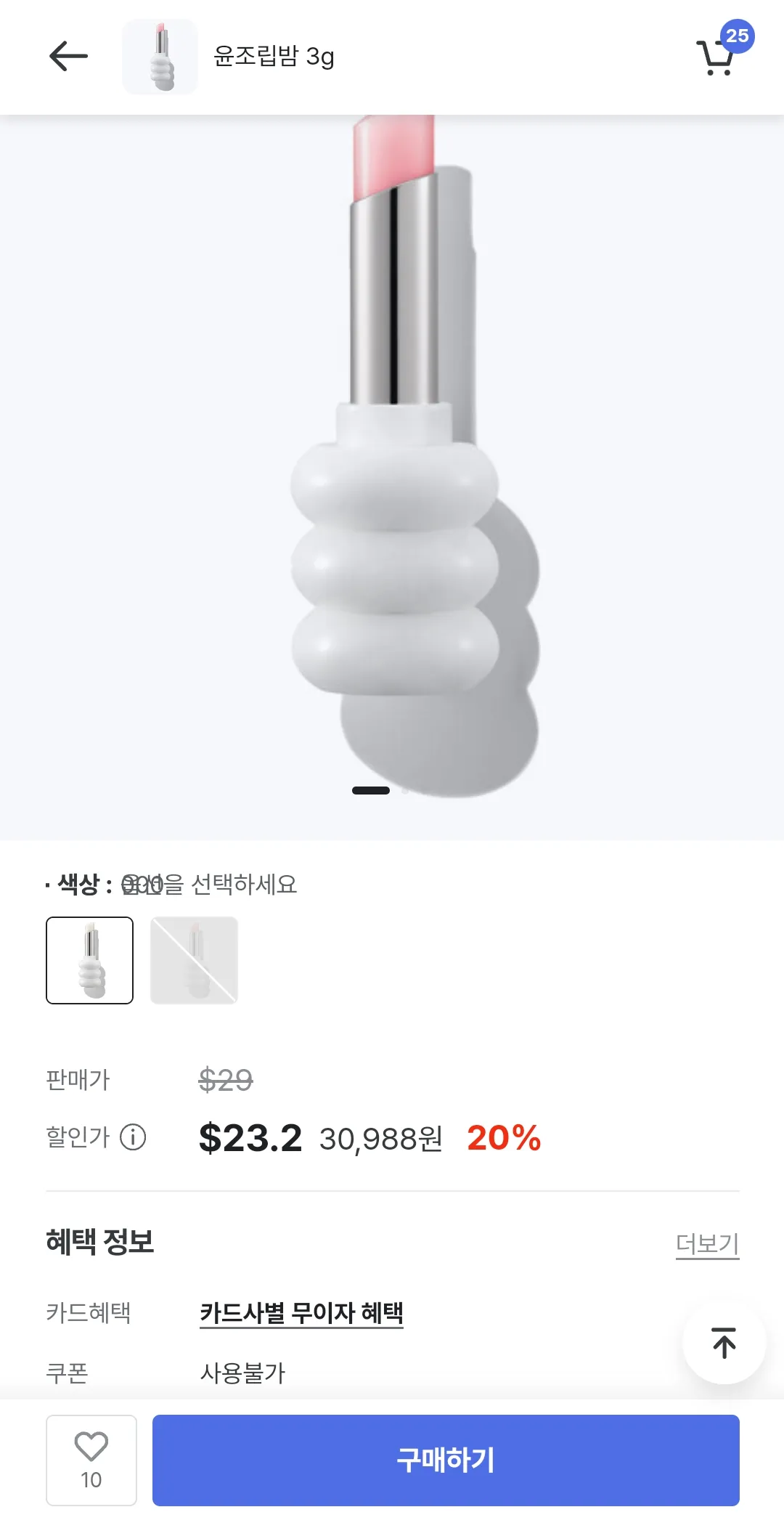Tap the large product image to zoom
The width and height of the screenshot is (784, 1536).
(392, 472)
